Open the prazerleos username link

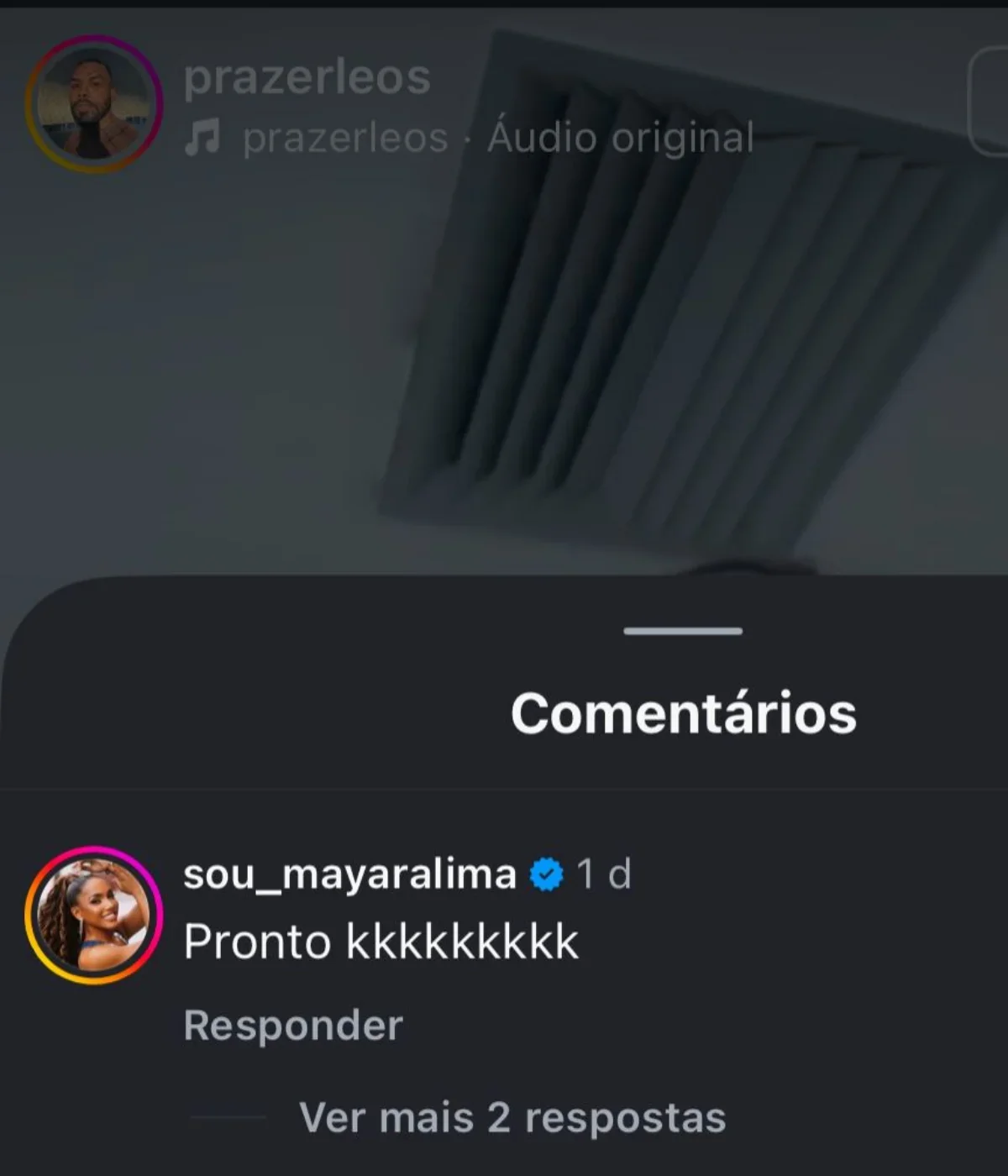point(307,77)
